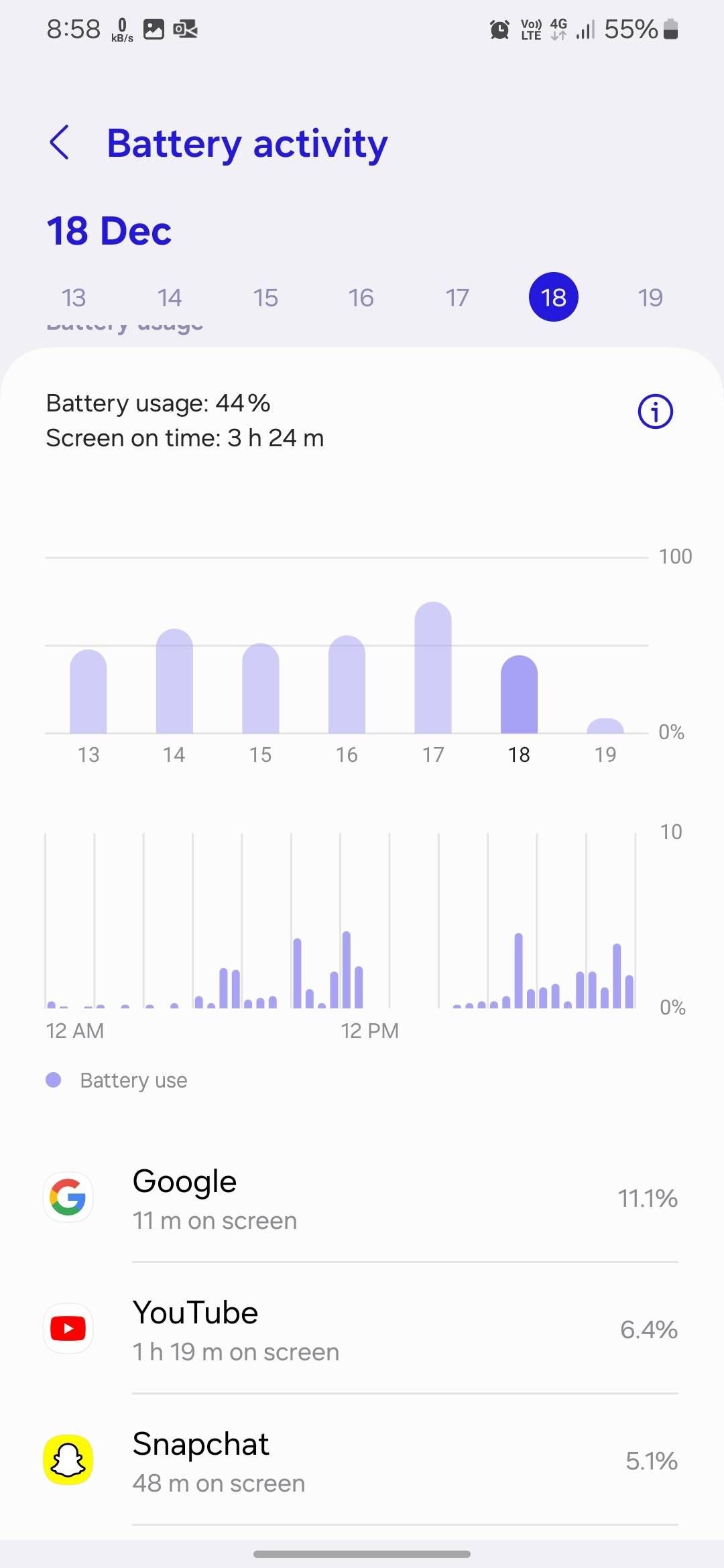The height and width of the screenshot is (1568, 724).
Task: Select date 13 in the date strip
Action: [74, 298]
